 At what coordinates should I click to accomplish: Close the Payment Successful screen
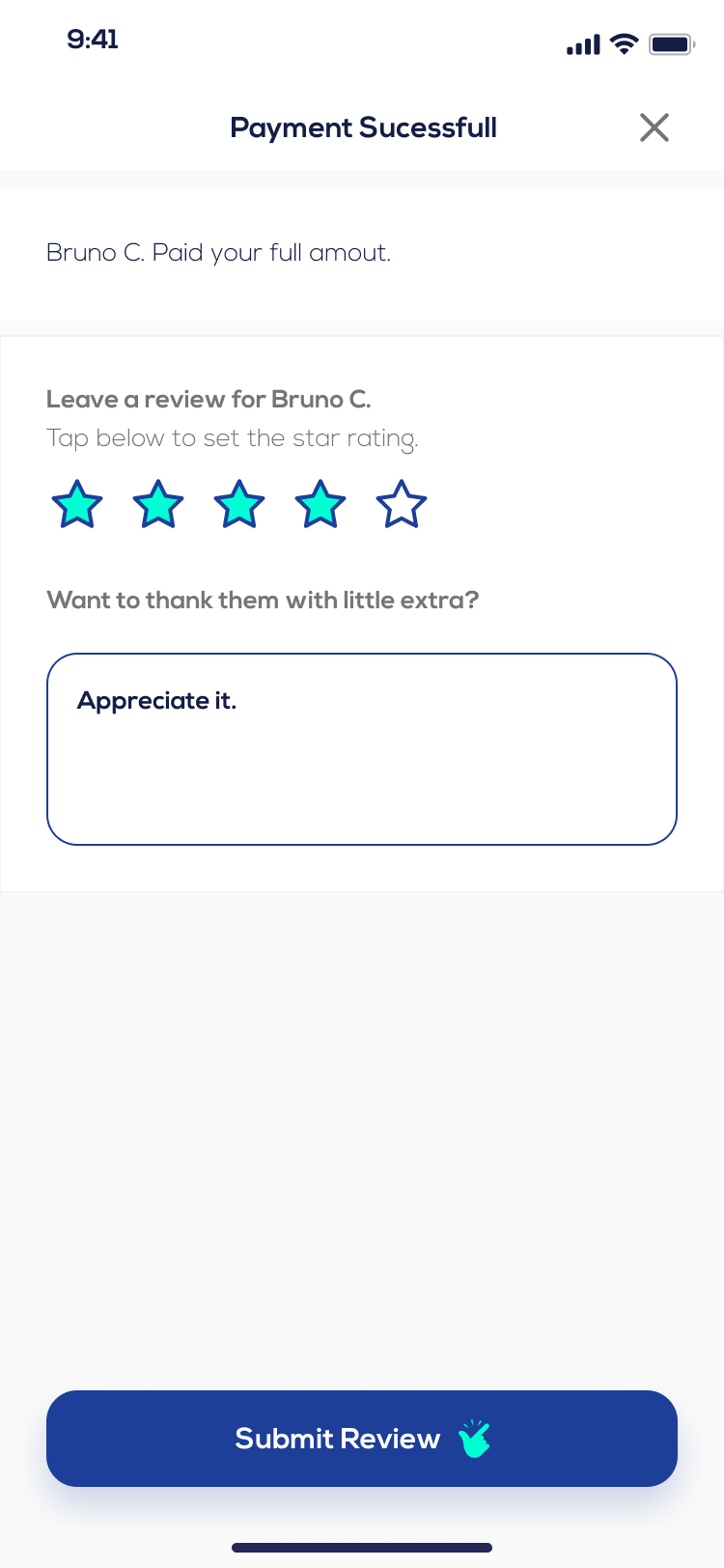point(654,127)
